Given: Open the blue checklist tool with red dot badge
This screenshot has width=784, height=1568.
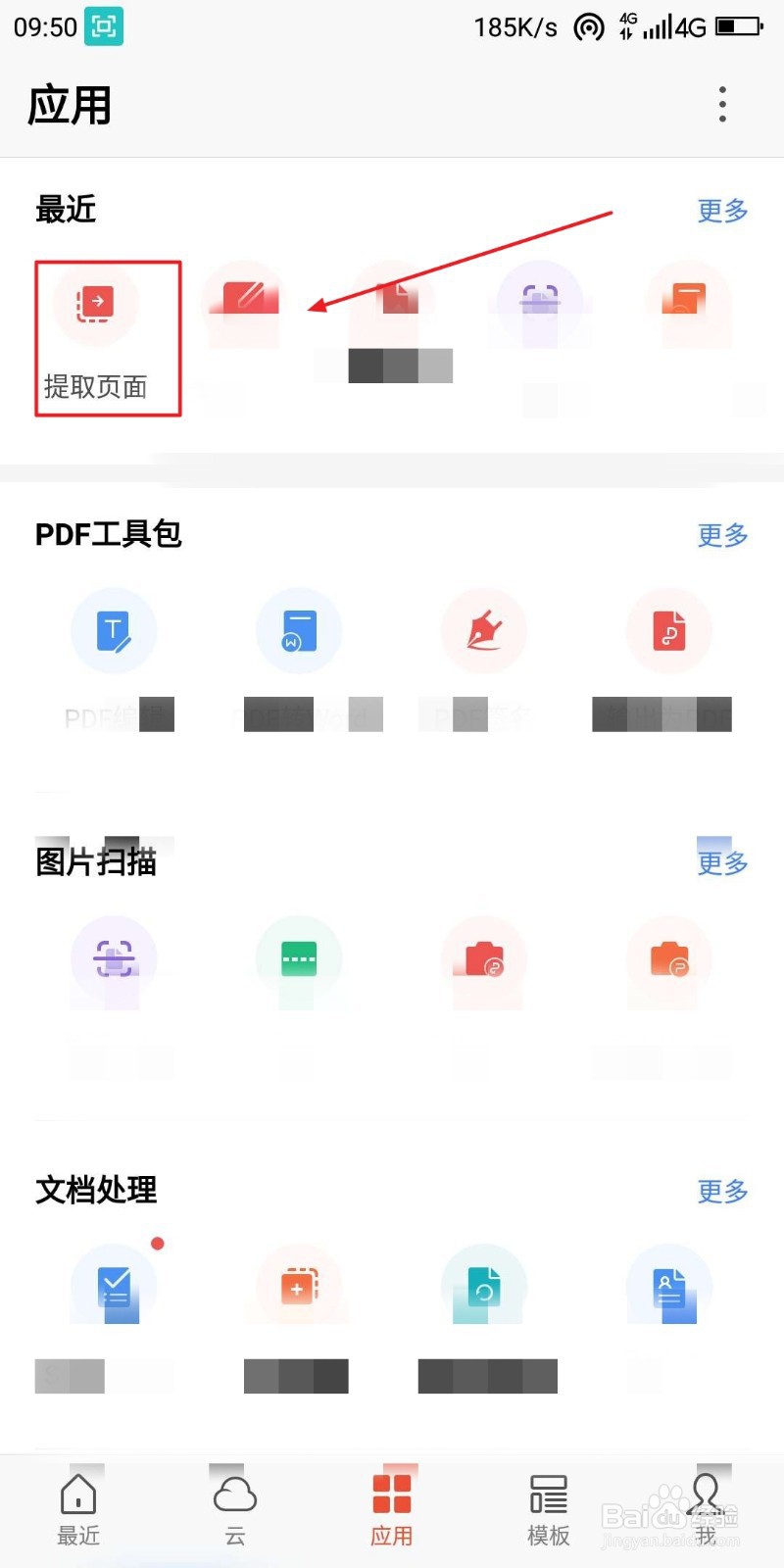Looking at the screenshot, I should coord(114,1286).
